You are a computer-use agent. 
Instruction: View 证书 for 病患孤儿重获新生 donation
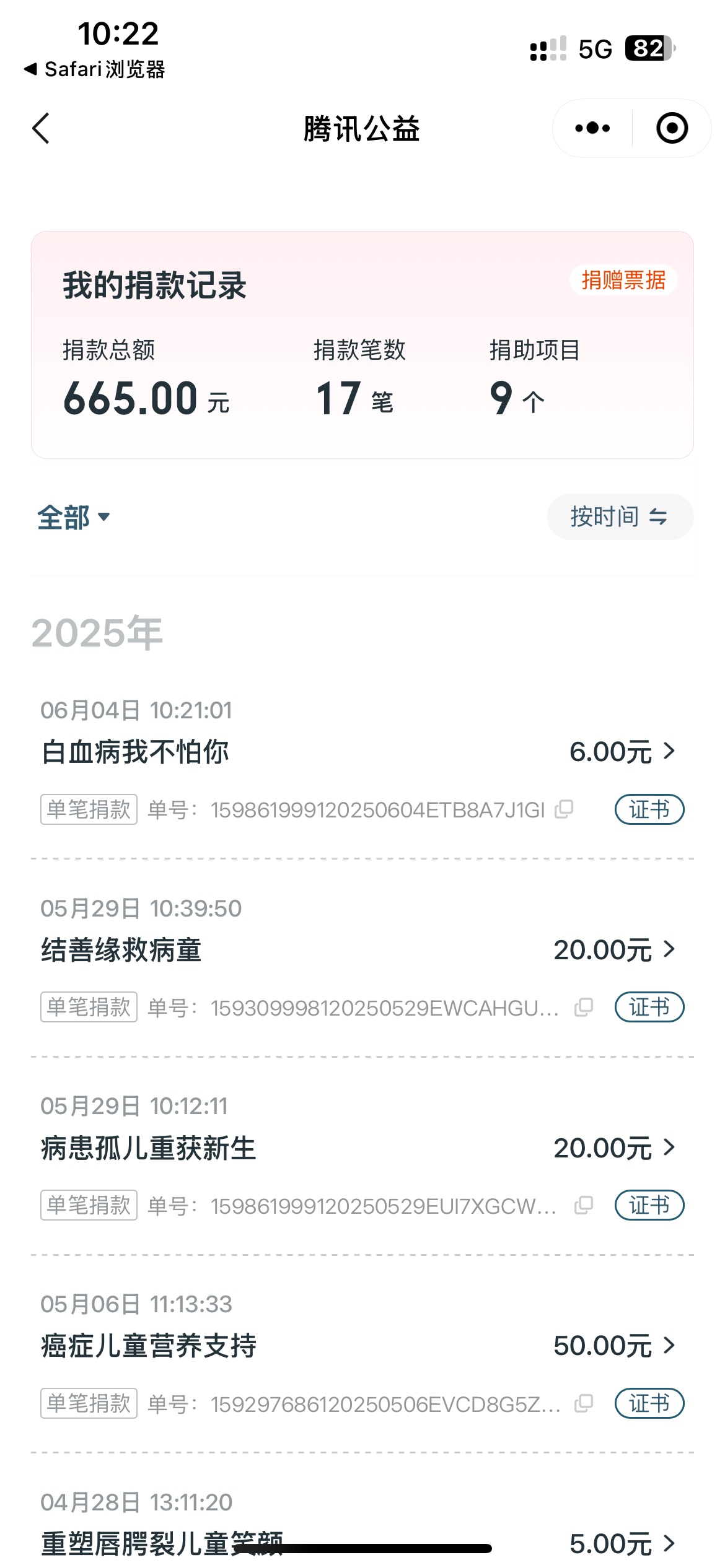649,1205
